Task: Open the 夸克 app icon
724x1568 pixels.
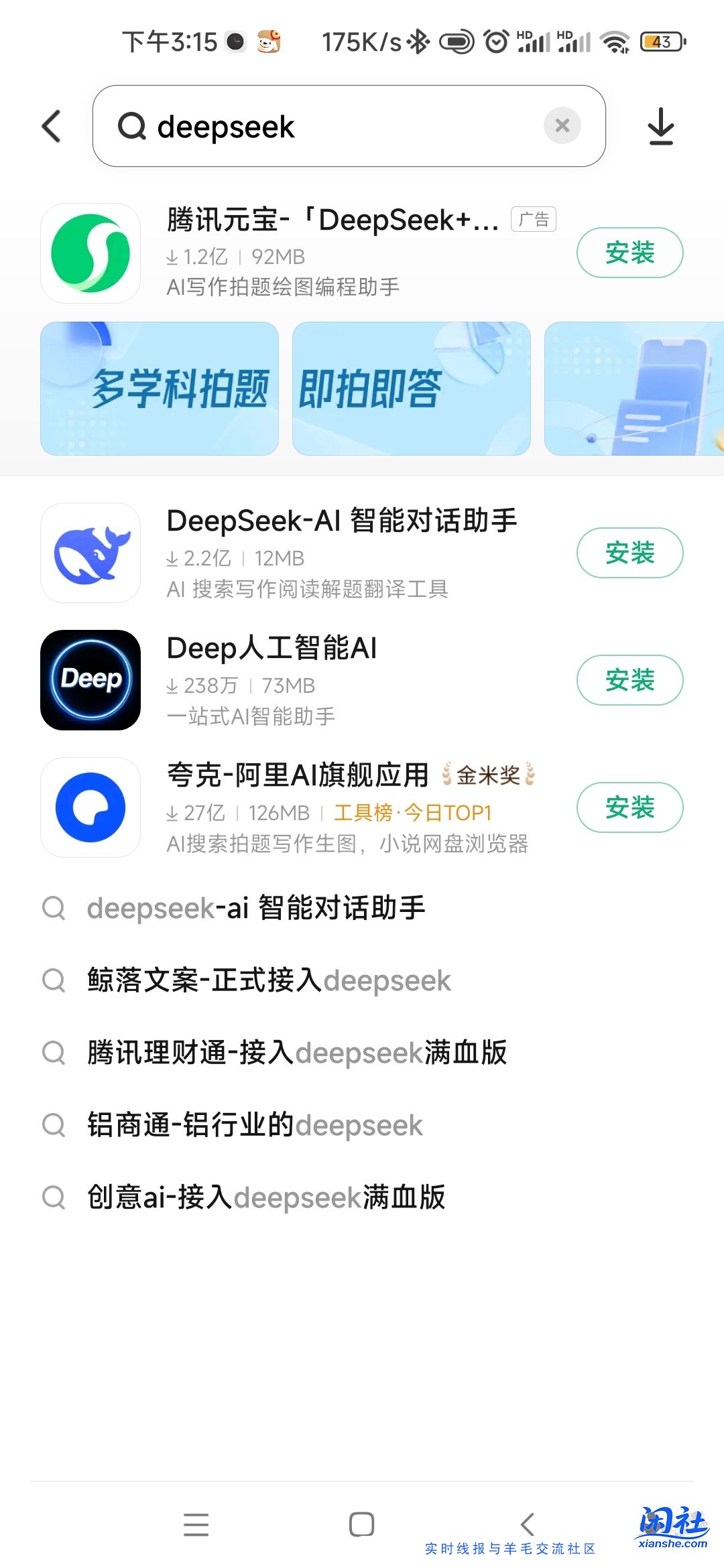Action: [x=90, y=807]
